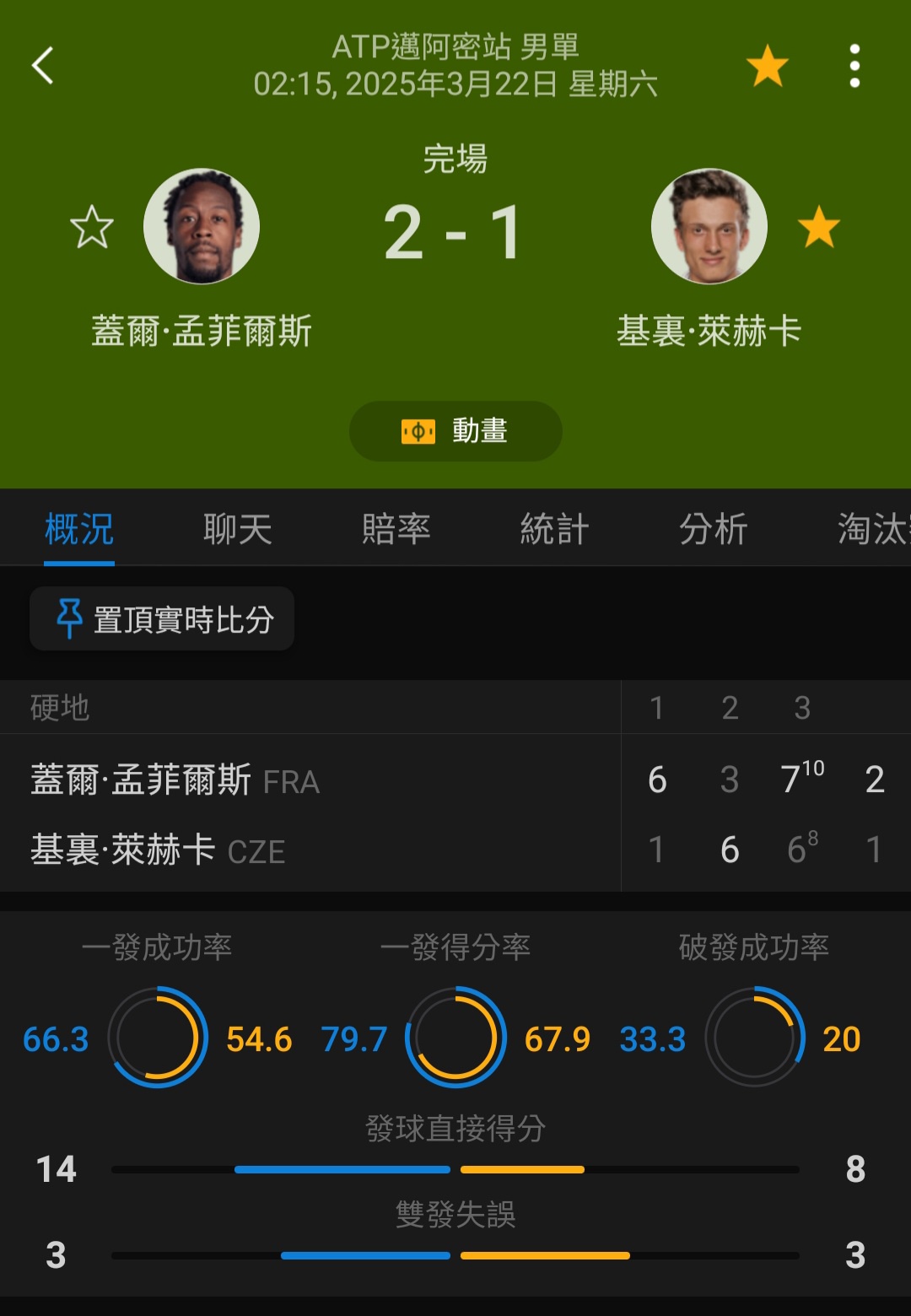Open 蓋爾·孟菲爾斯 player profile photo
The width and height of the screenshot is (911, 1316).
(202, 226)
